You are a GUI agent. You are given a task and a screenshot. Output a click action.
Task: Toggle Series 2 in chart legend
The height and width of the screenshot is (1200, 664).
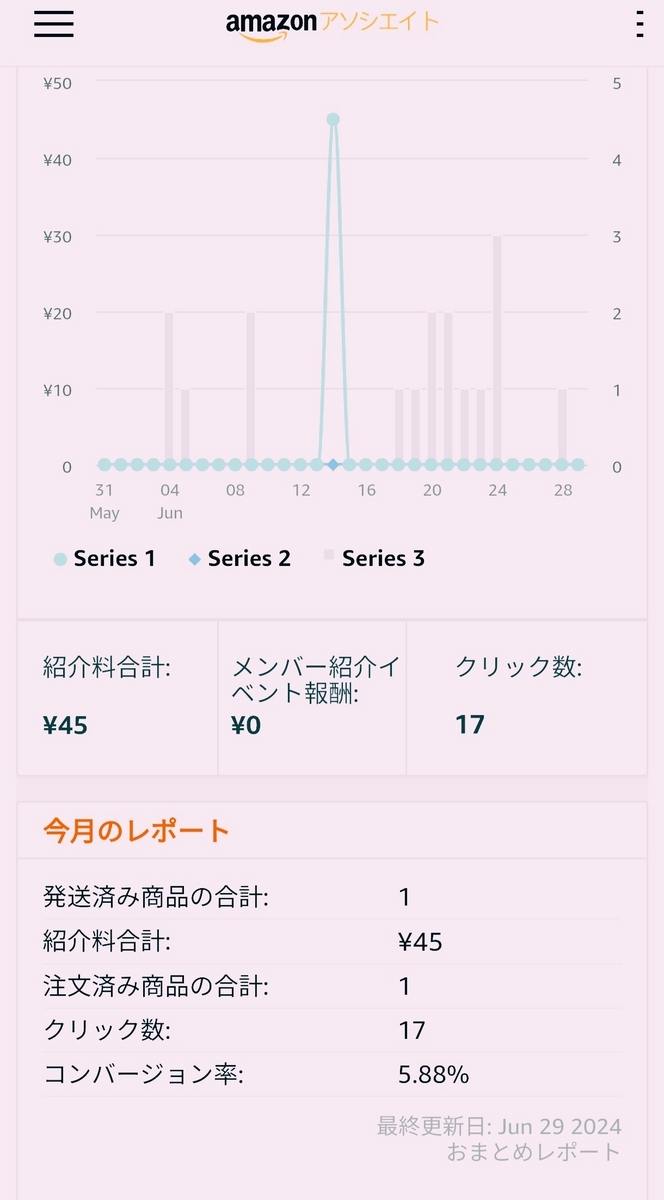coord(240,559)
